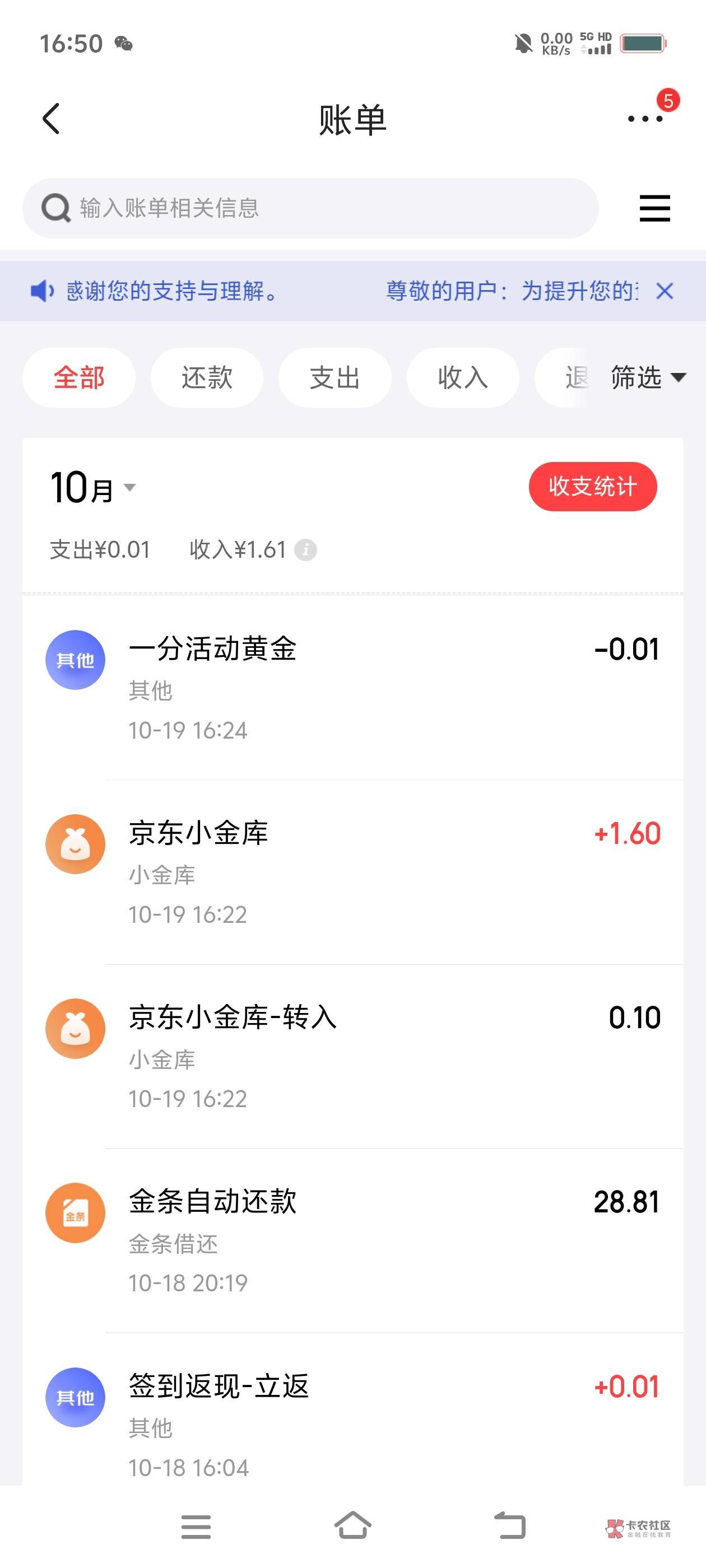The width and height of the screenshot is (706, 1568).
Task: Switch to the 支出 filter
Action: coord(335,377)
